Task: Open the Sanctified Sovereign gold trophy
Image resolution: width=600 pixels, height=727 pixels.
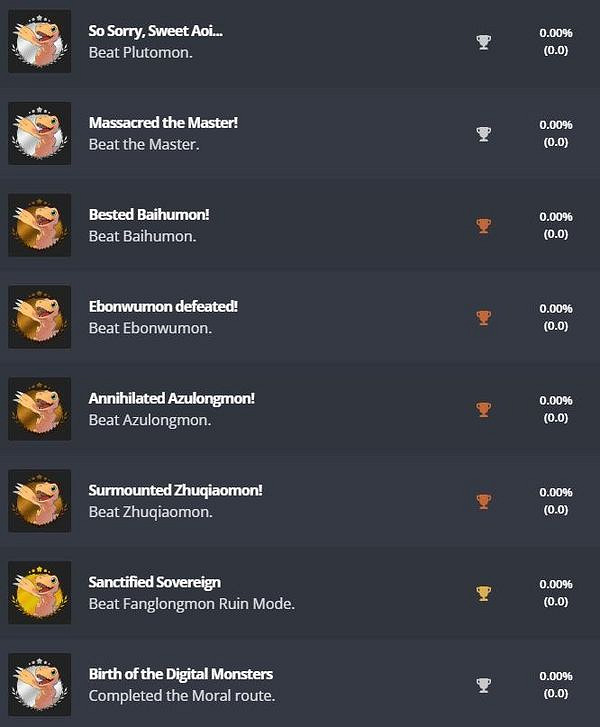Action: [154, 582]
